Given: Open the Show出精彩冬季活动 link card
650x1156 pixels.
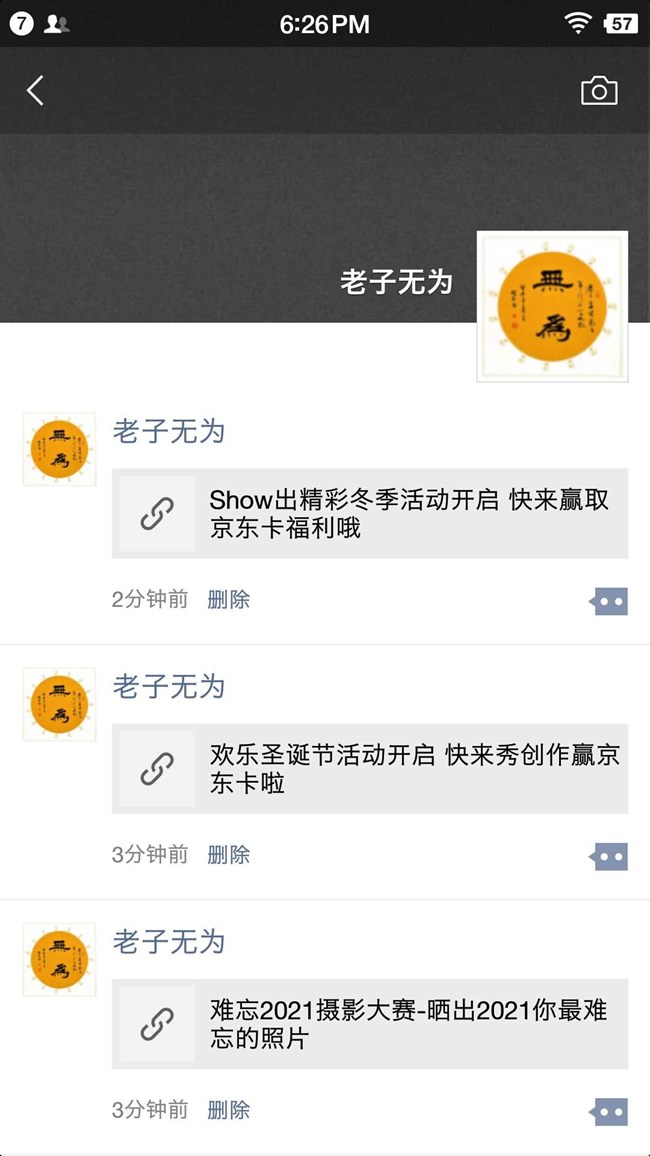Looking at the screenshot, I should (370, 513).
